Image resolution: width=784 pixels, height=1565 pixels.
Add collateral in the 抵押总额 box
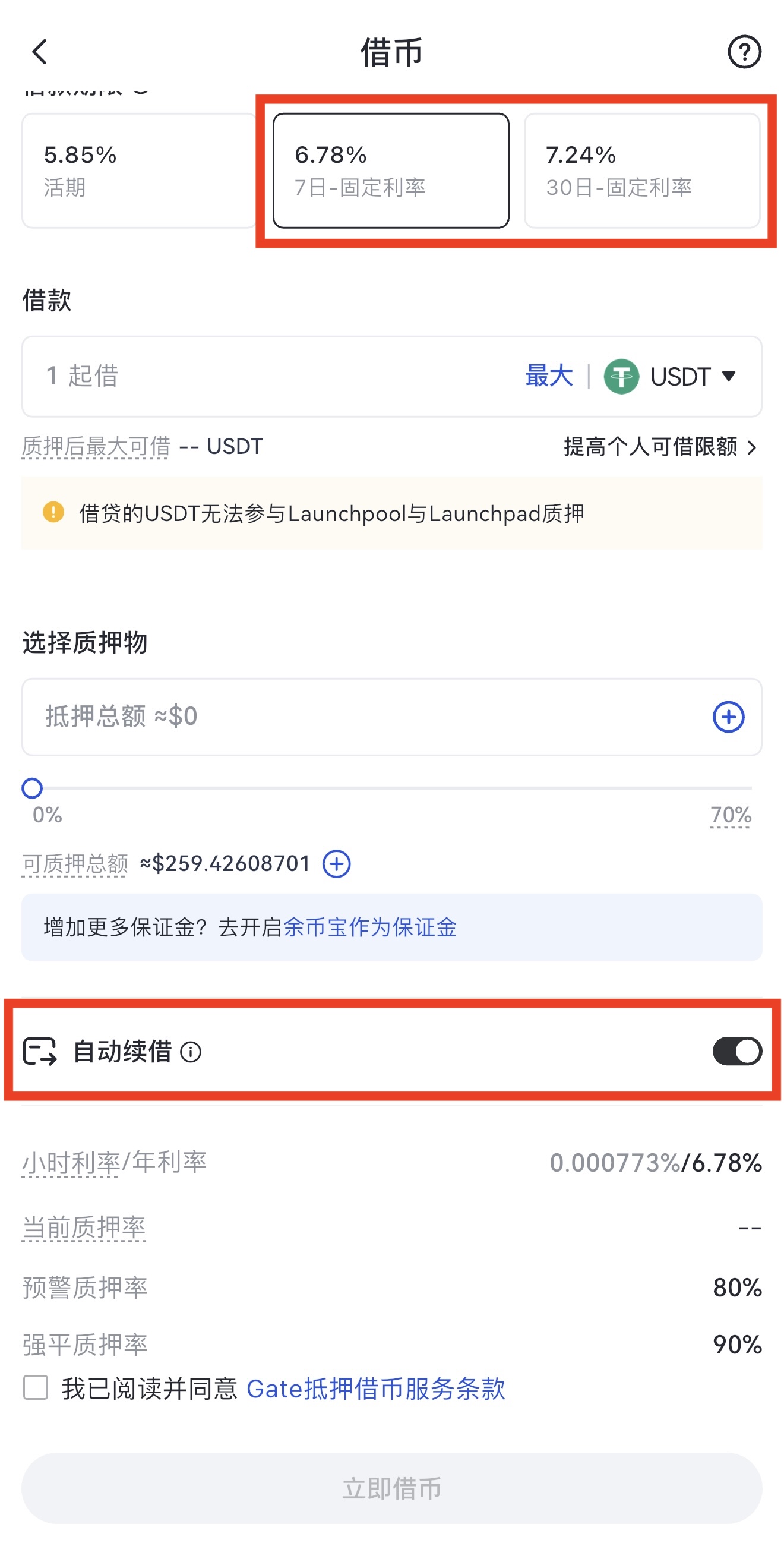point(728,717)
